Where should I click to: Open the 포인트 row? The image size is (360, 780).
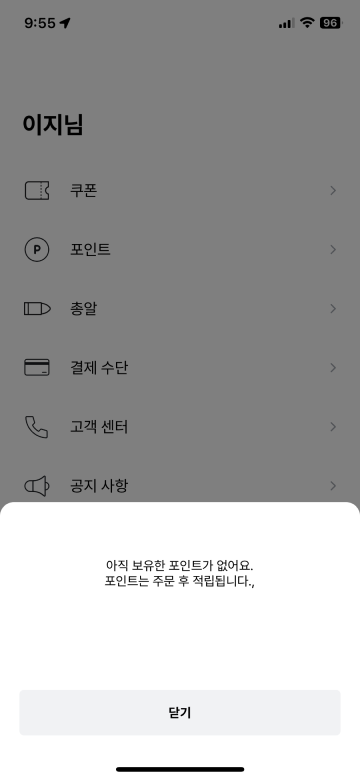(180, 250)
